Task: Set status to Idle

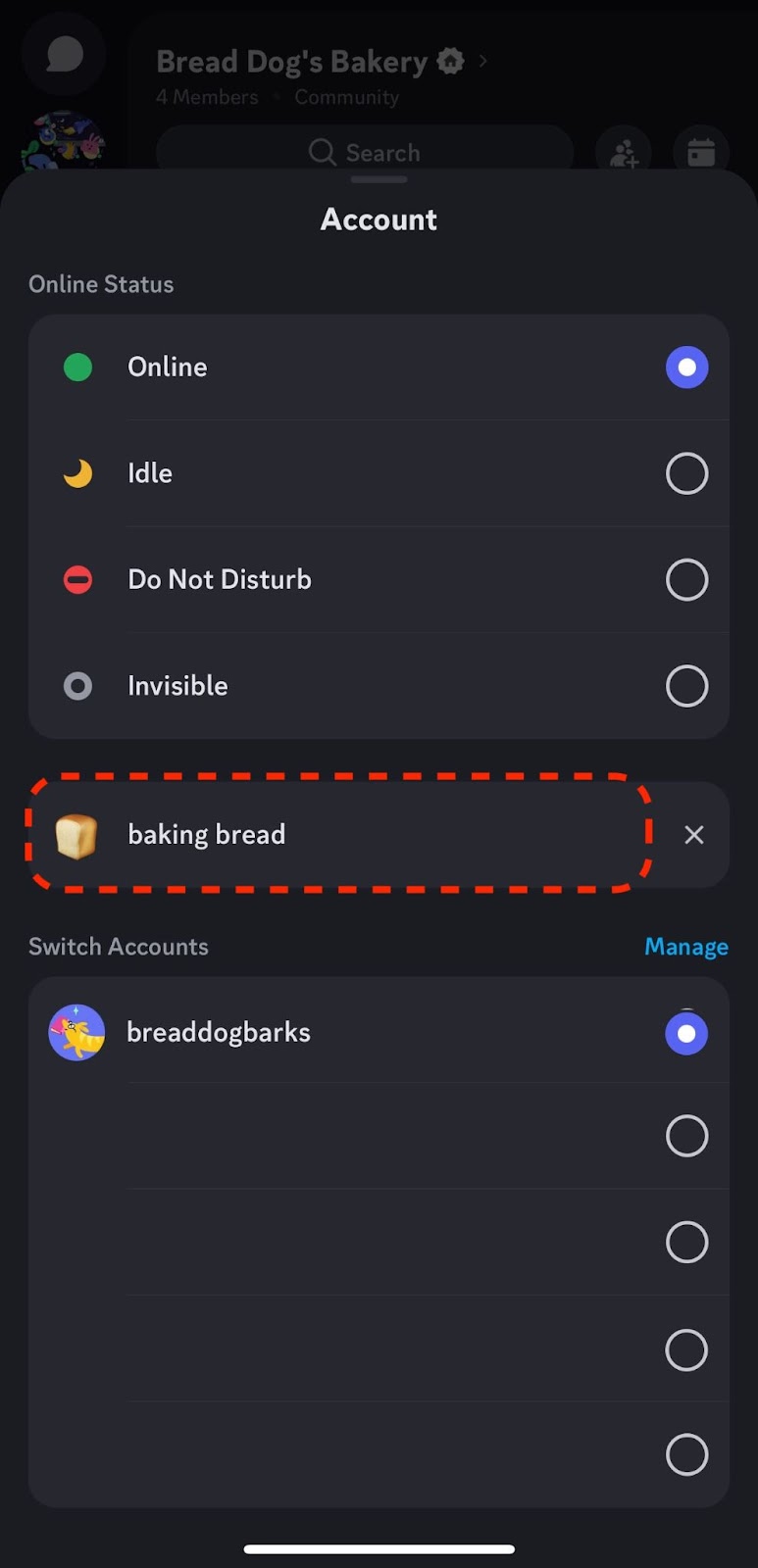Action: (x=379, y=473)
